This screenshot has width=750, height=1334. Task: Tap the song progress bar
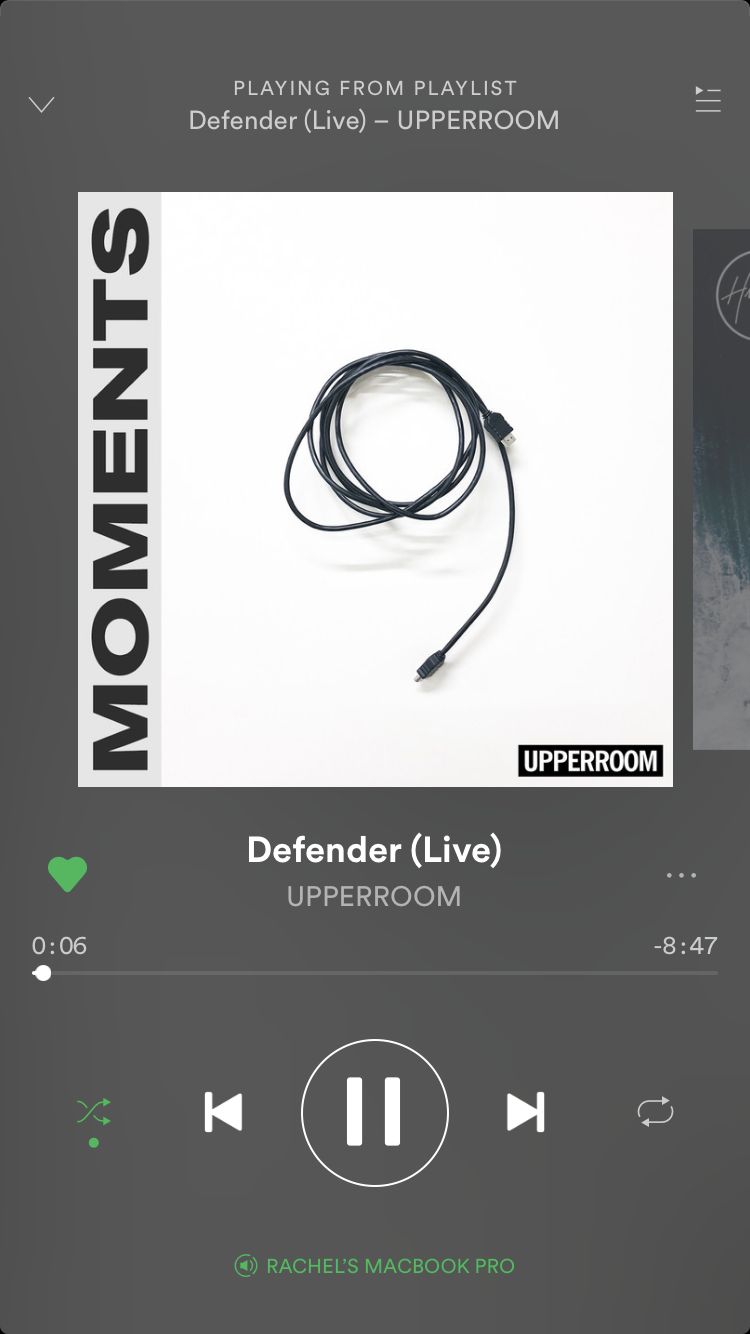375,973
